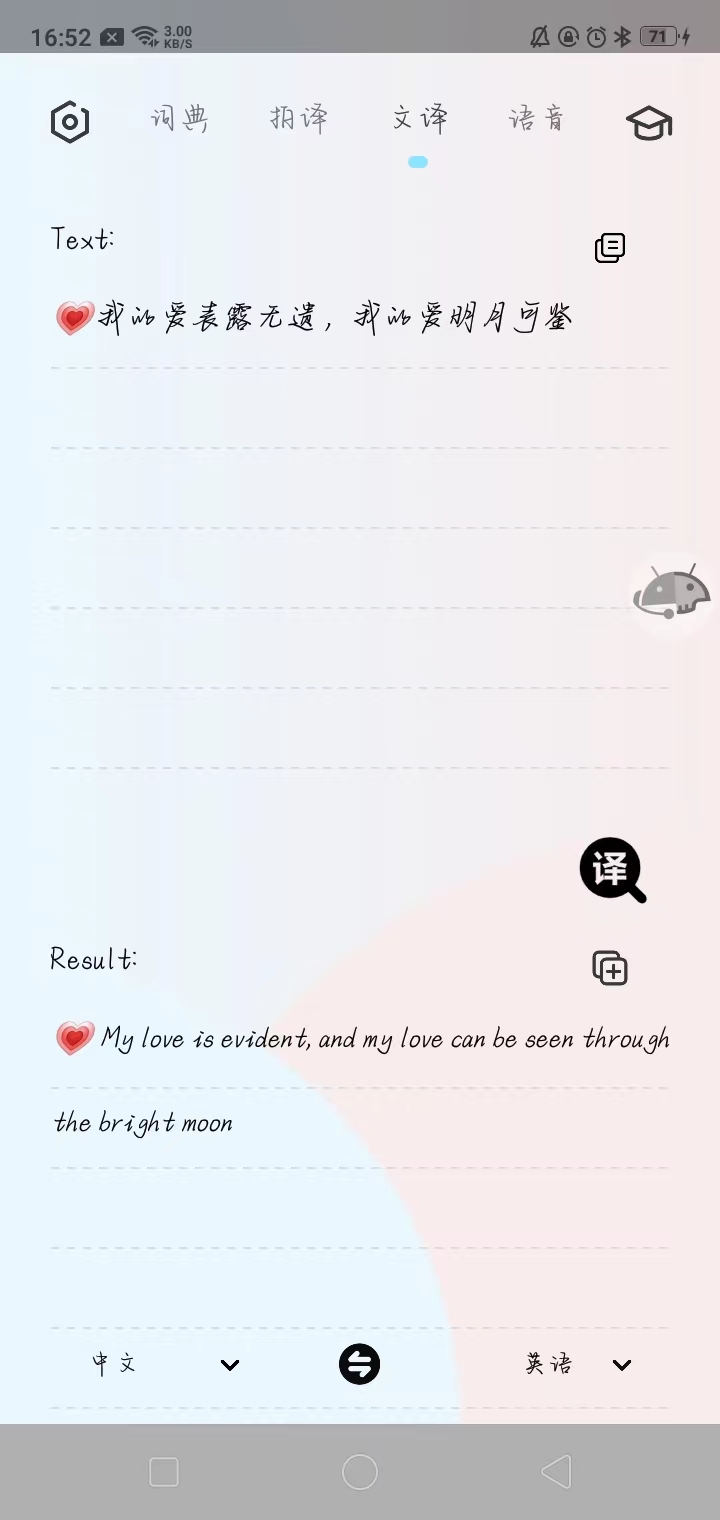Go back using system navigation triangle
Viewport: 720px width, 1520px height.
point(556,1472)
